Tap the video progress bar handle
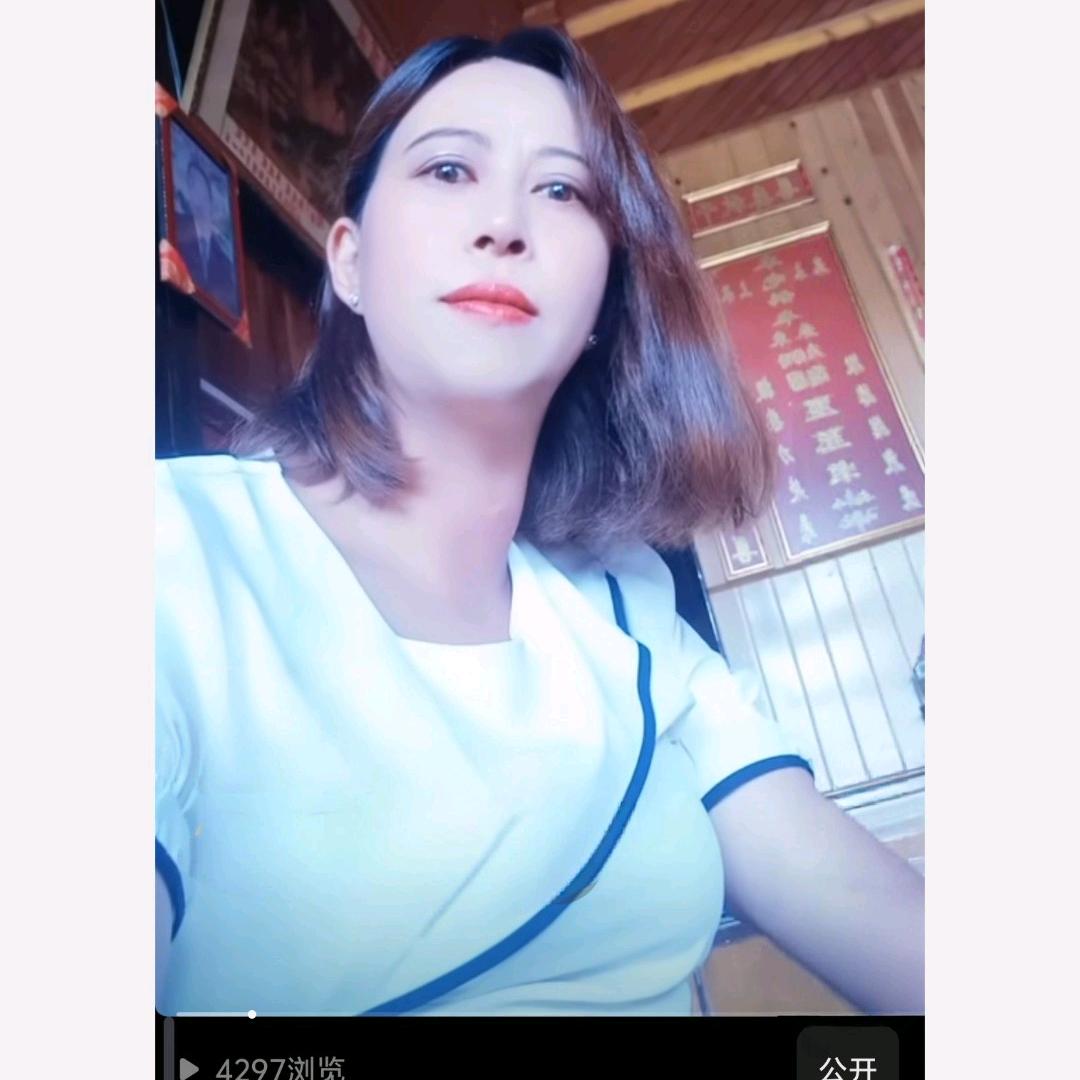The image size is (1080, 1080). point(252,1014)
